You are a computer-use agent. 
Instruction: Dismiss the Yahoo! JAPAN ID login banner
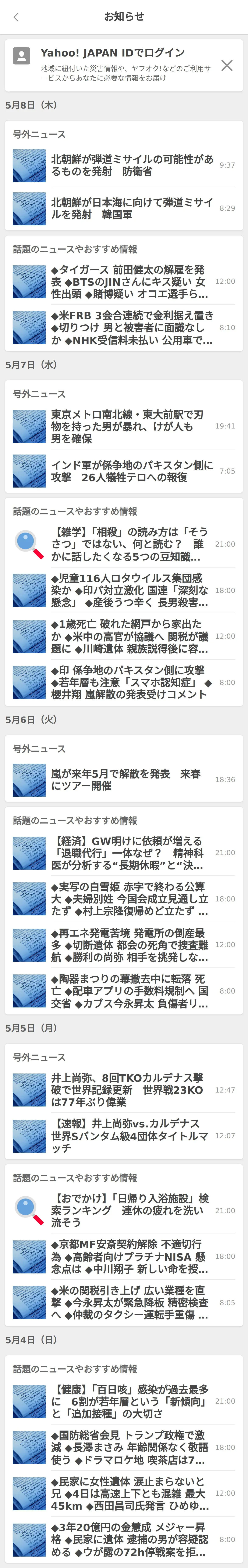tap(227, 65)
